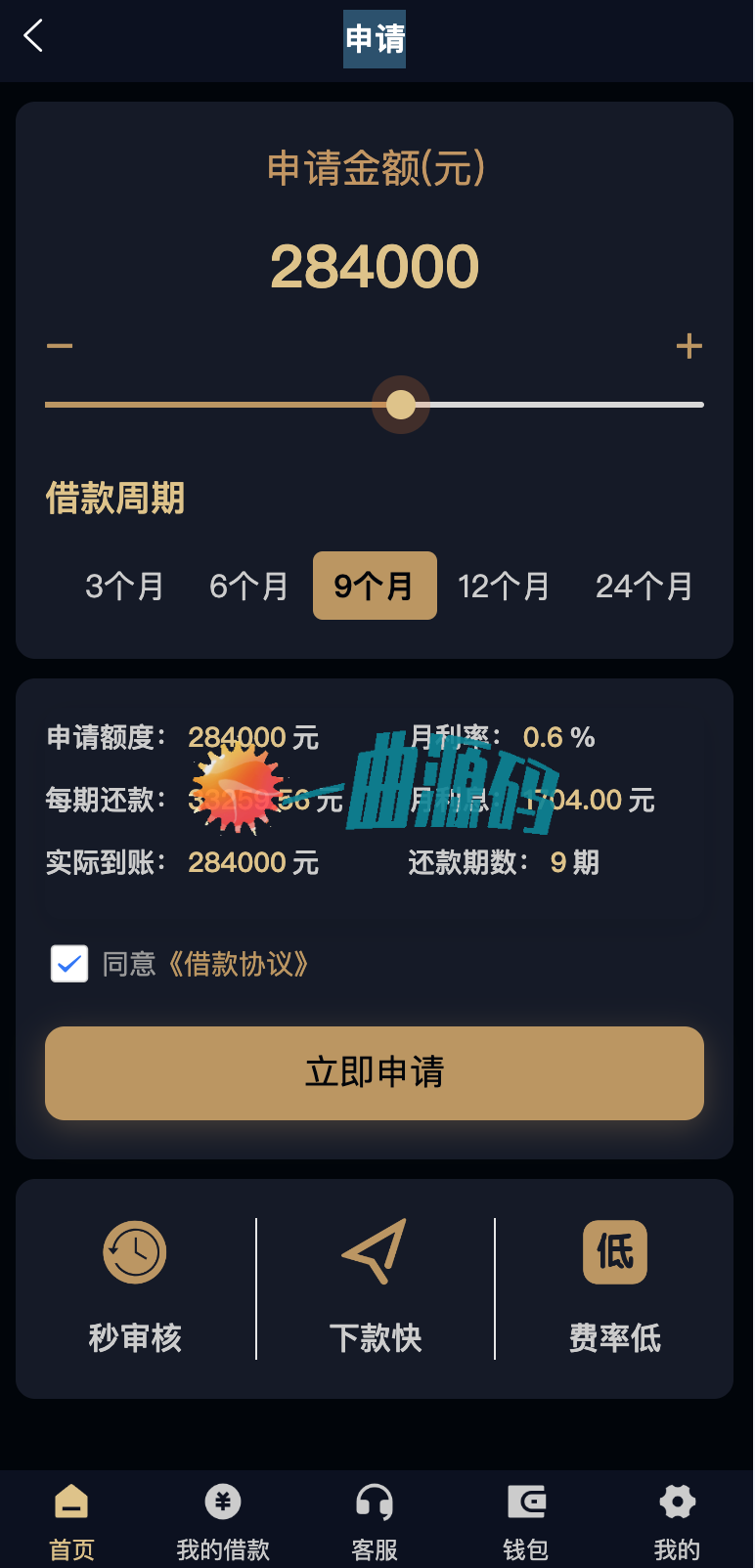Decrease the loan amount with minus

60,346
